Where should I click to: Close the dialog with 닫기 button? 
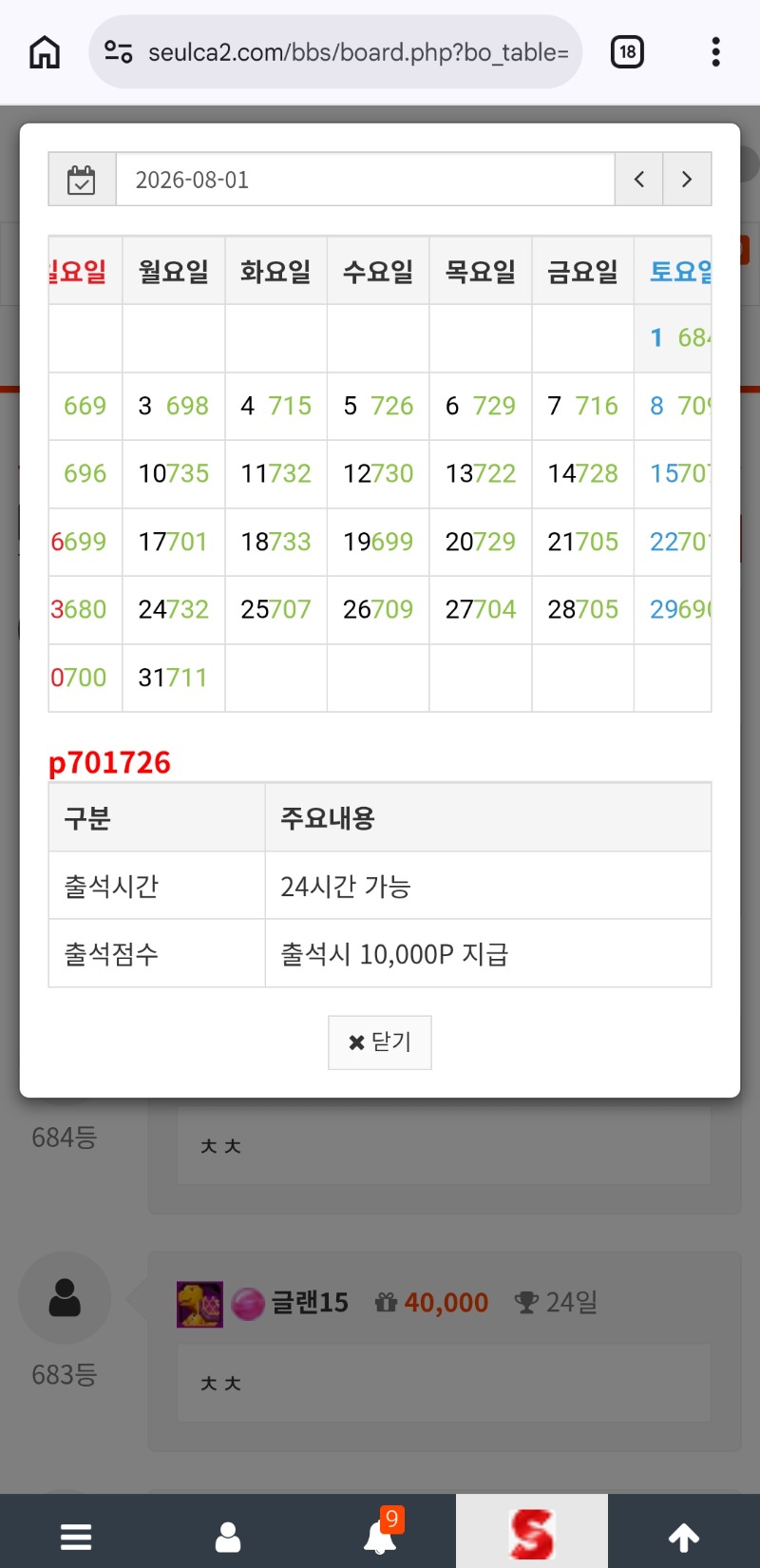[380, 1042]
